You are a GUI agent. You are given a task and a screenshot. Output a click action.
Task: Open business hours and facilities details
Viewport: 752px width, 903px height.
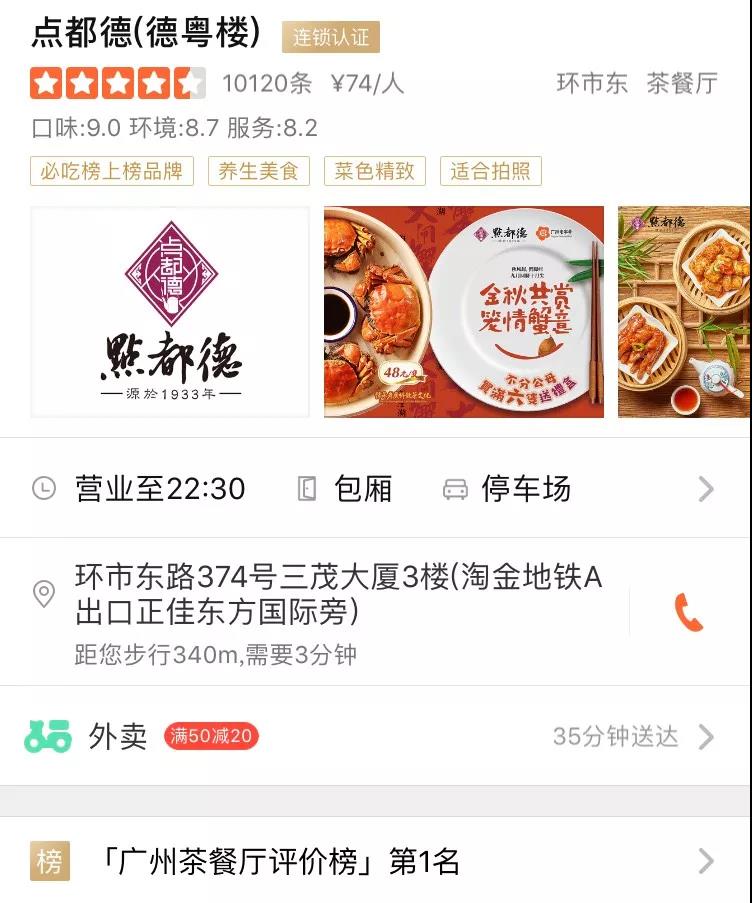(x=375, y=488)
